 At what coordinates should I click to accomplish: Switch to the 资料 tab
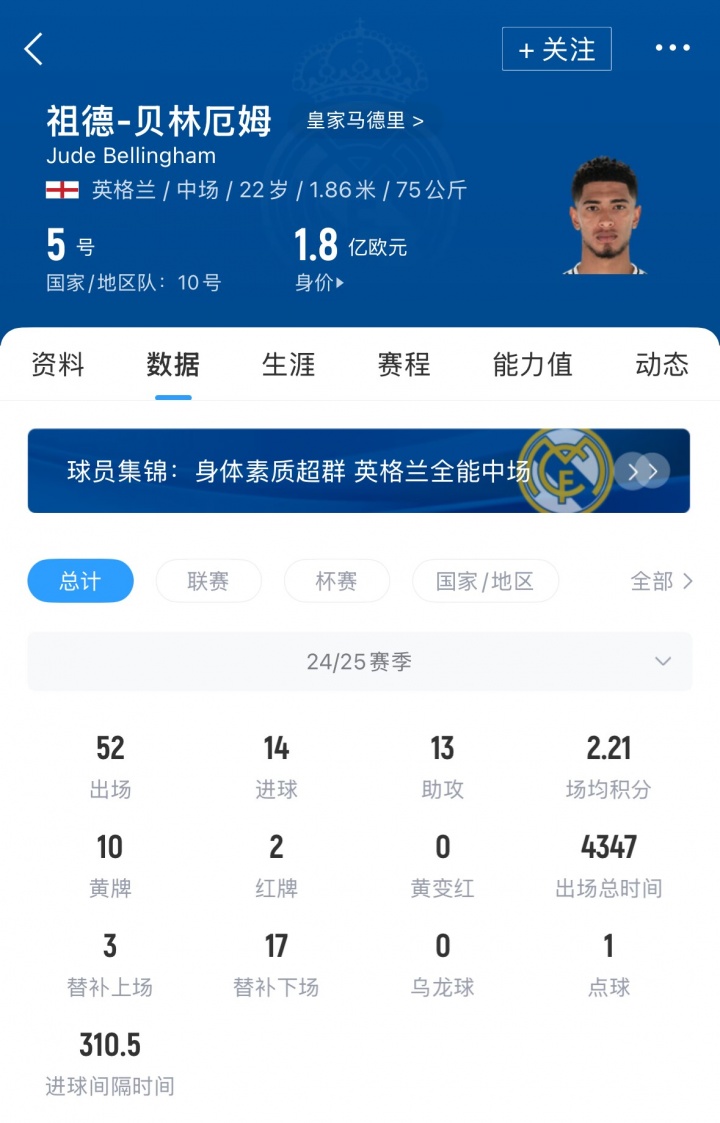tap(58, 364)
